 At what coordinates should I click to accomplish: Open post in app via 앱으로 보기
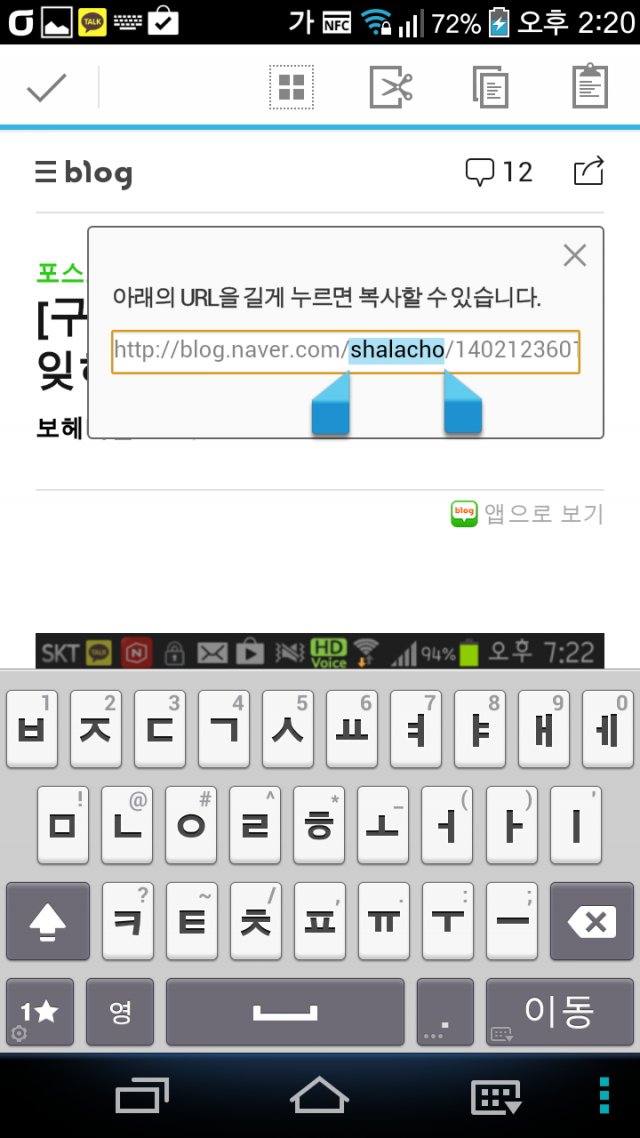tap(527, 514)
